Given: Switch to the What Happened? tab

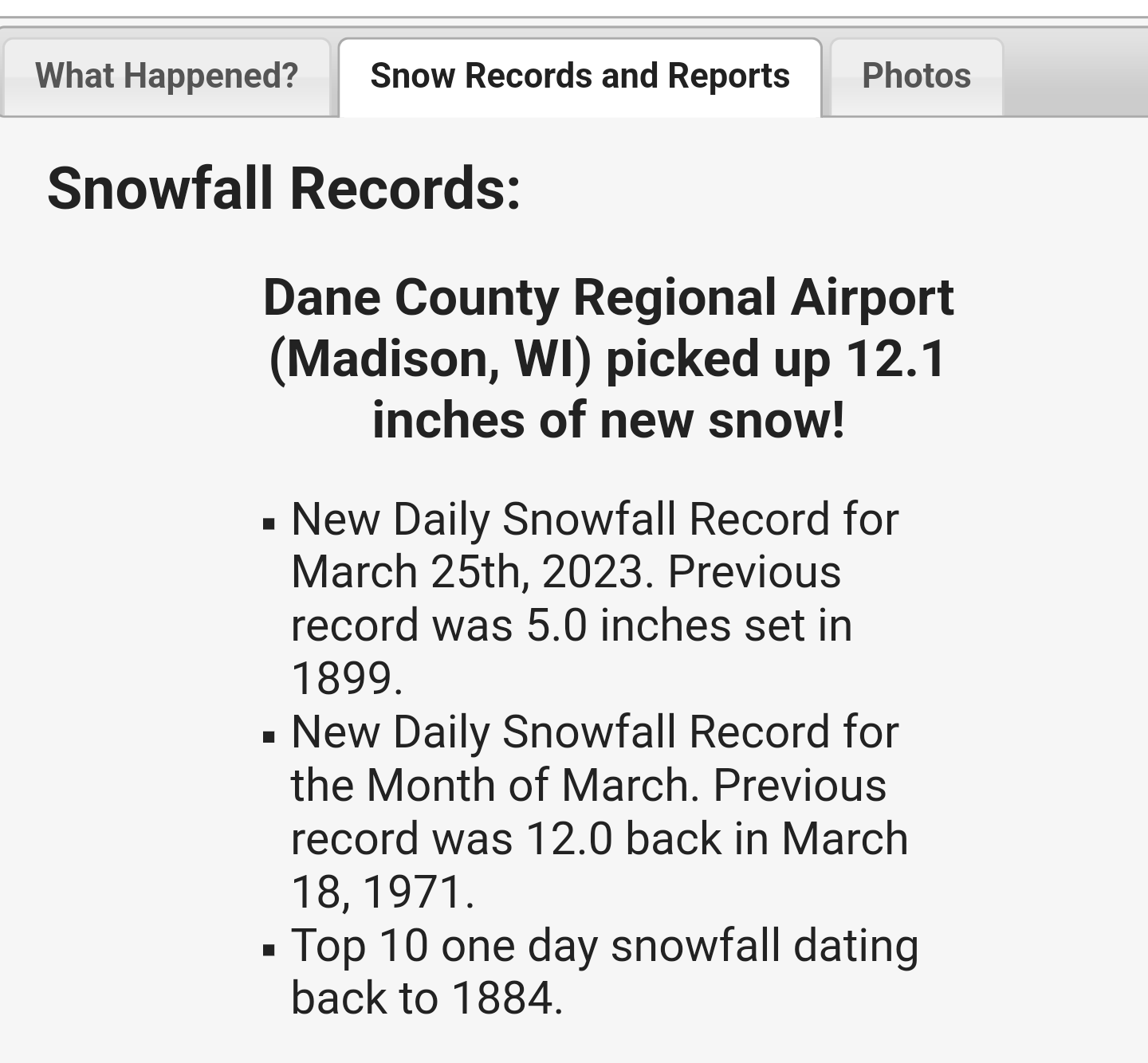Looking at the screenshot, I should (x=167, y=76).
